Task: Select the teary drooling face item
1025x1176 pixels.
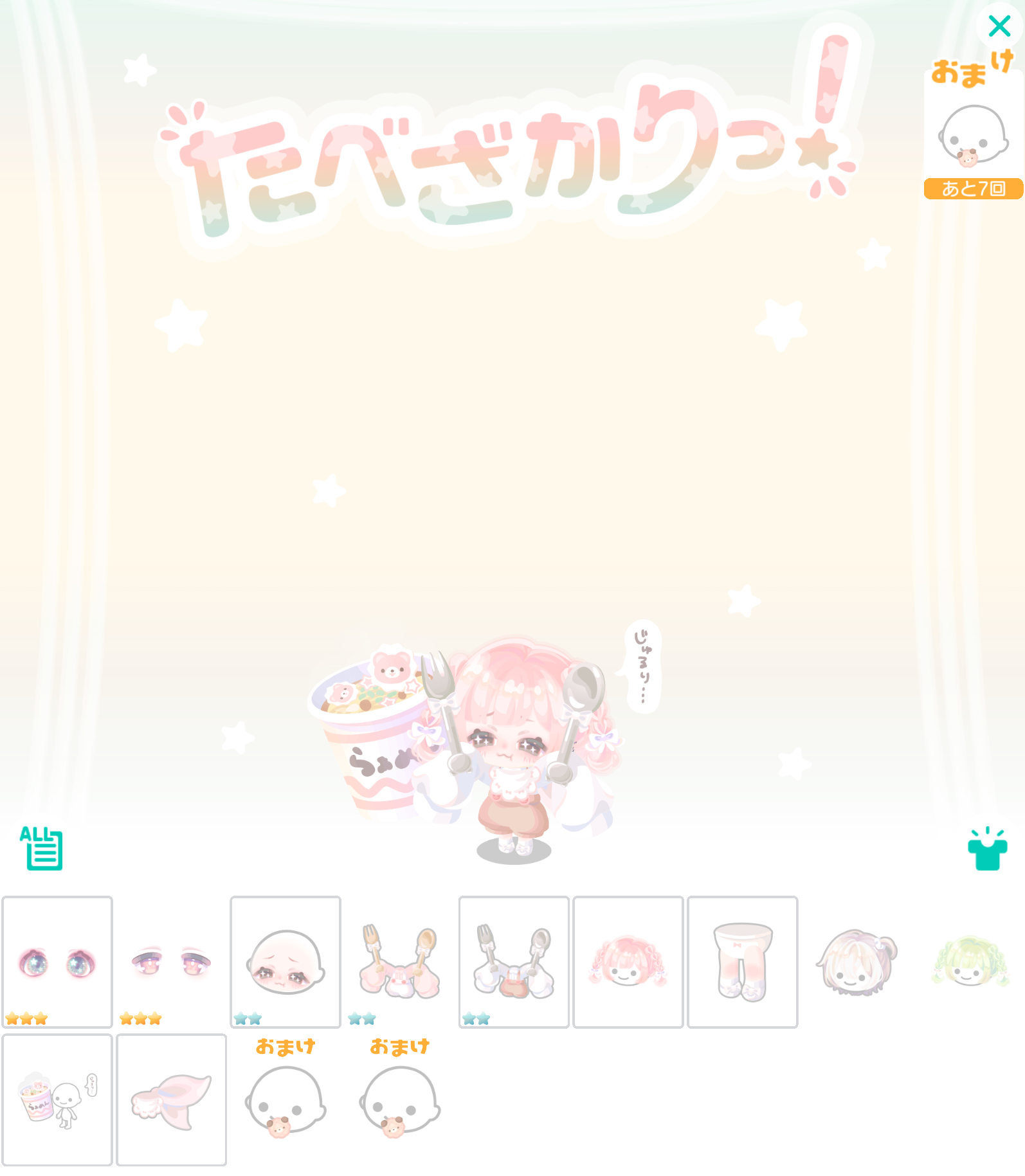Action: click(286, 961)
